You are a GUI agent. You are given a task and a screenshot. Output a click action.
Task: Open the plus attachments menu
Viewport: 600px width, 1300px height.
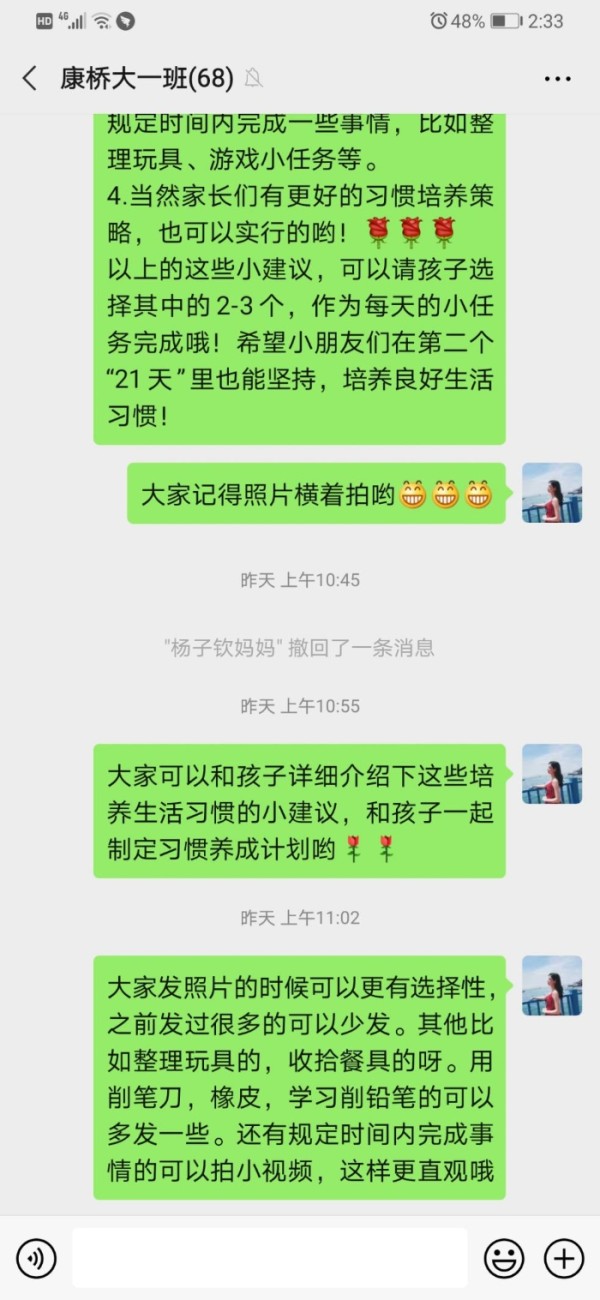pyautogui.click(x=563, y=1257)
